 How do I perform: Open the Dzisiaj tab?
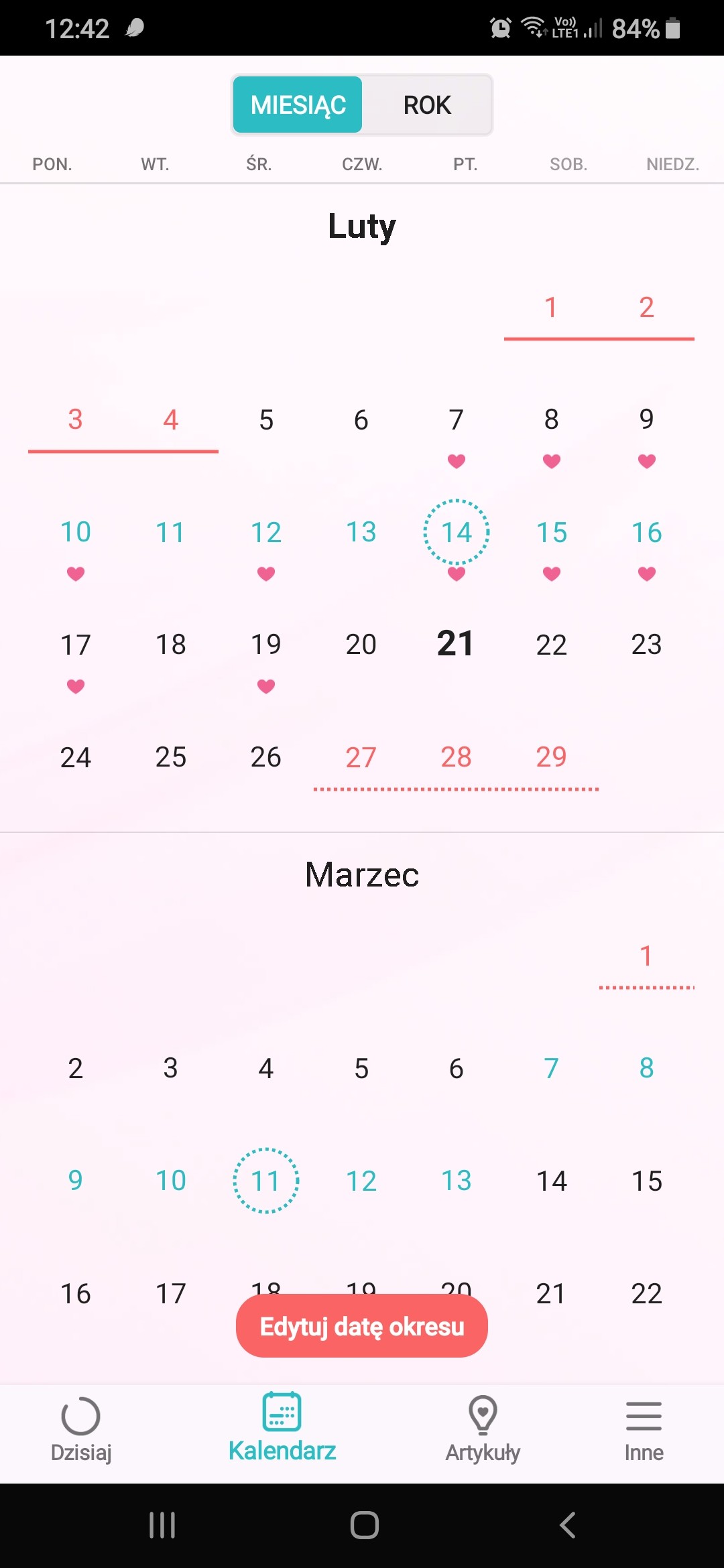[x=80, y=1428]
